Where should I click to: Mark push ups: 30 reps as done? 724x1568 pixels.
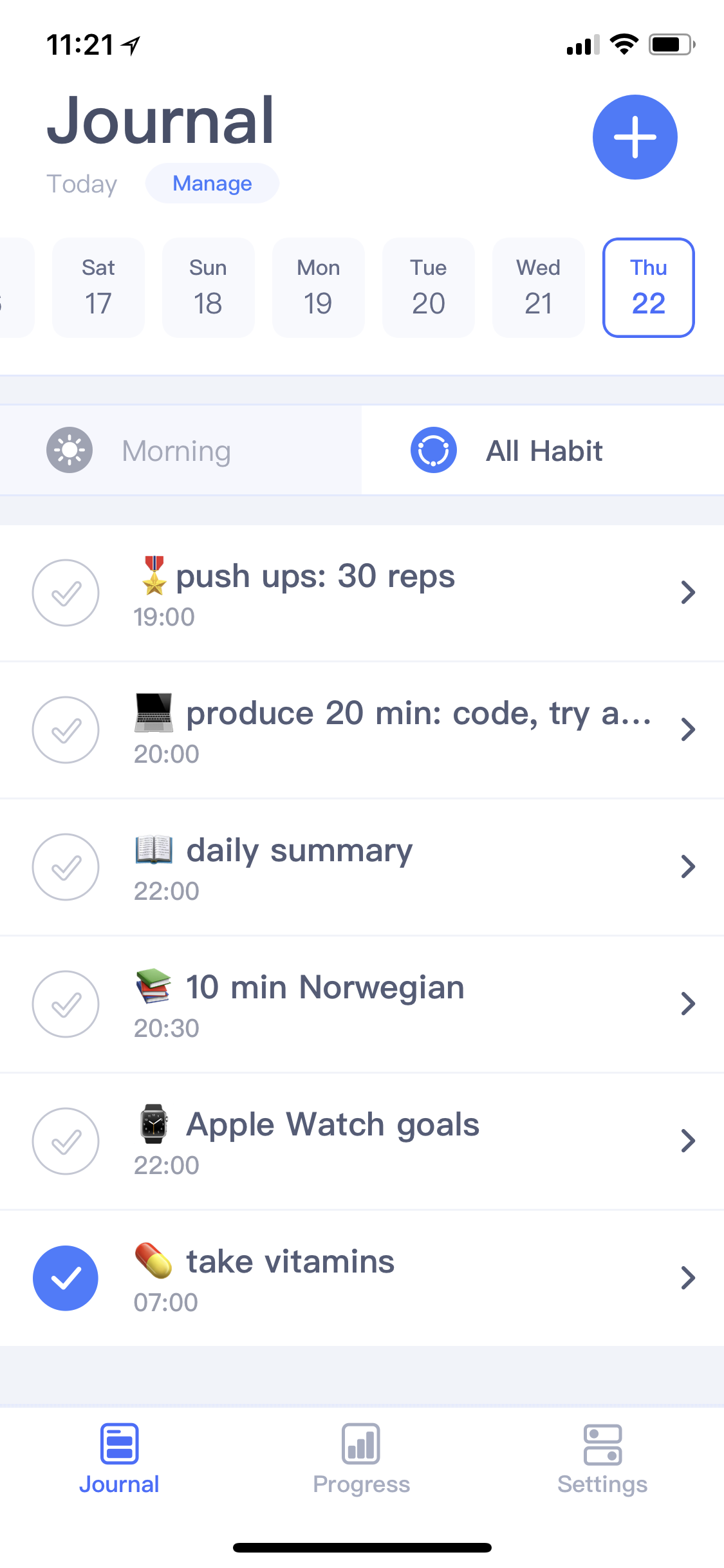click(66, 593)
